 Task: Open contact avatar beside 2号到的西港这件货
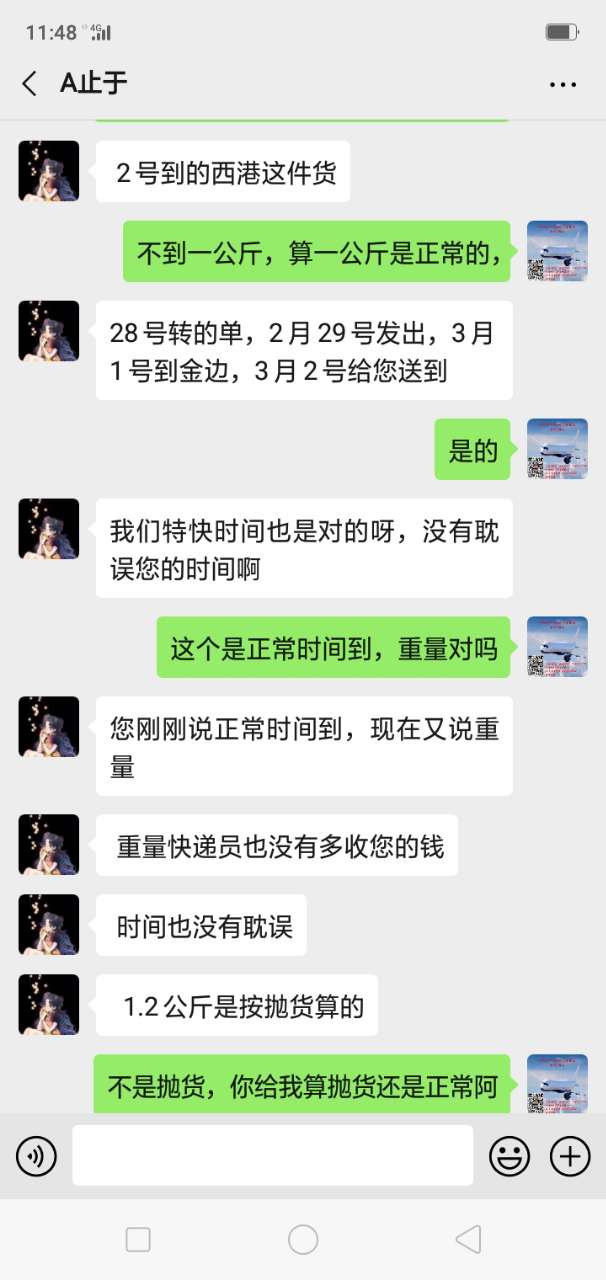click(x=48, y=171)
